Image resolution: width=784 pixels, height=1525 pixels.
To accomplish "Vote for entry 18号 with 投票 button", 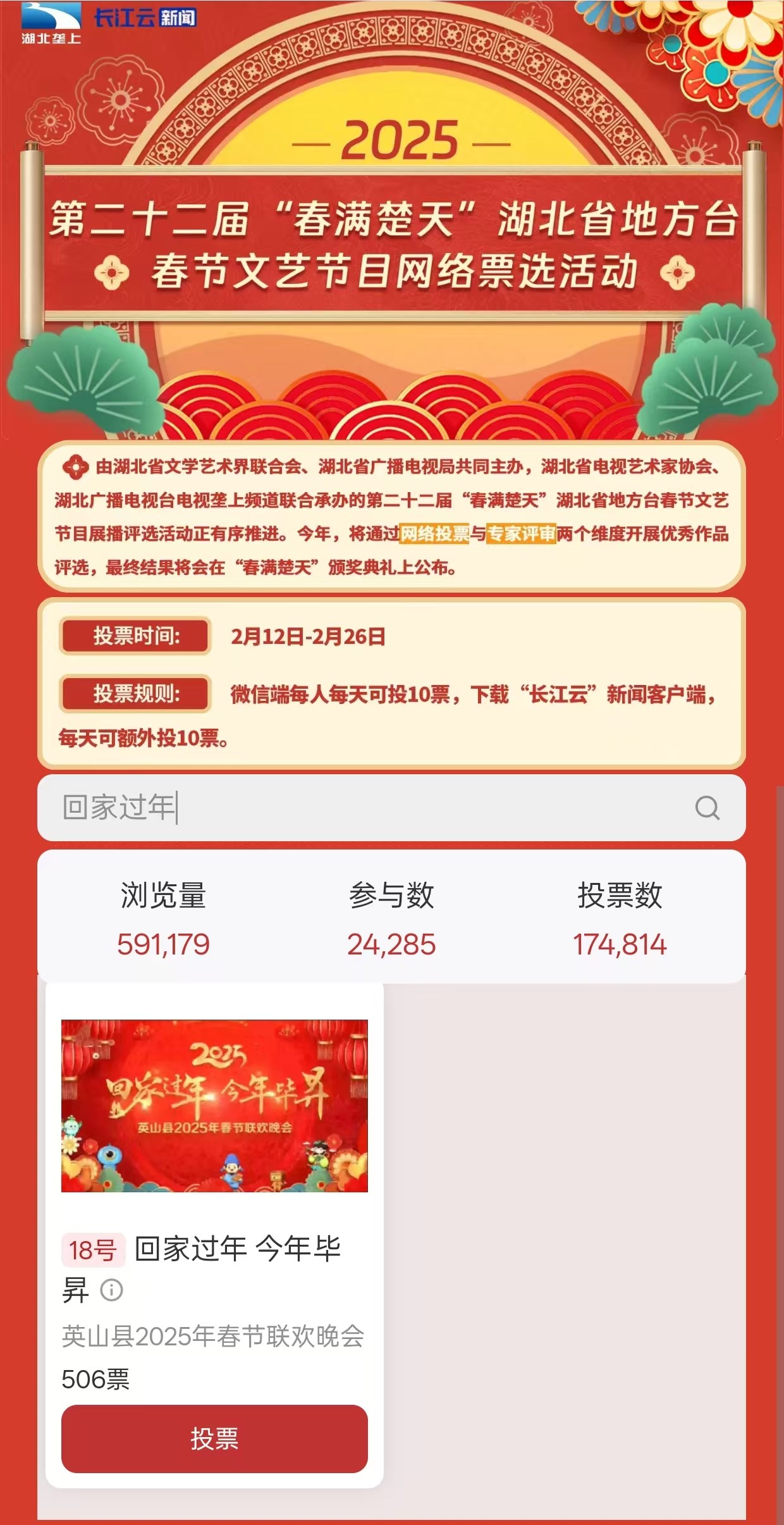I will [x=214, y=1439].
